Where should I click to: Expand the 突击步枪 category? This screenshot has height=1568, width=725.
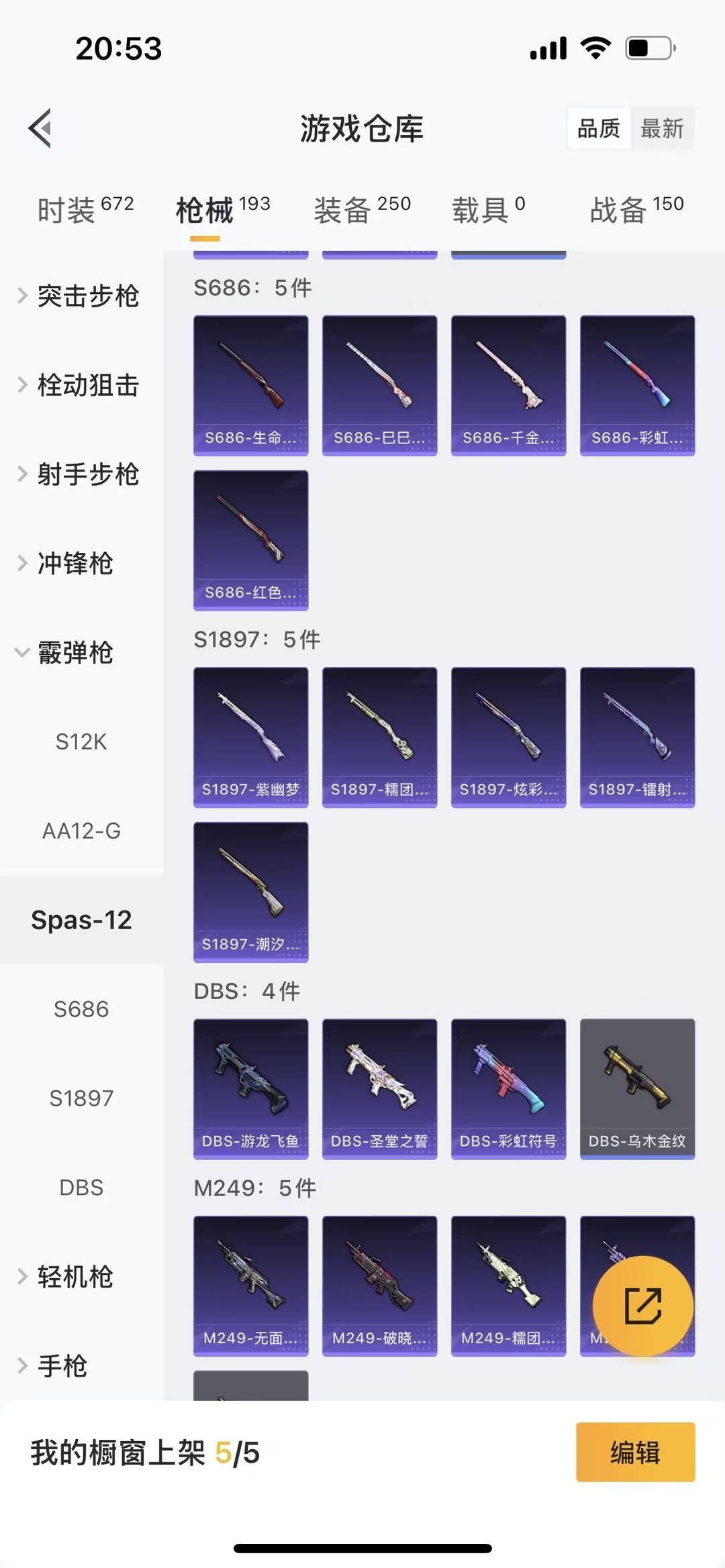tap(81, 296)
